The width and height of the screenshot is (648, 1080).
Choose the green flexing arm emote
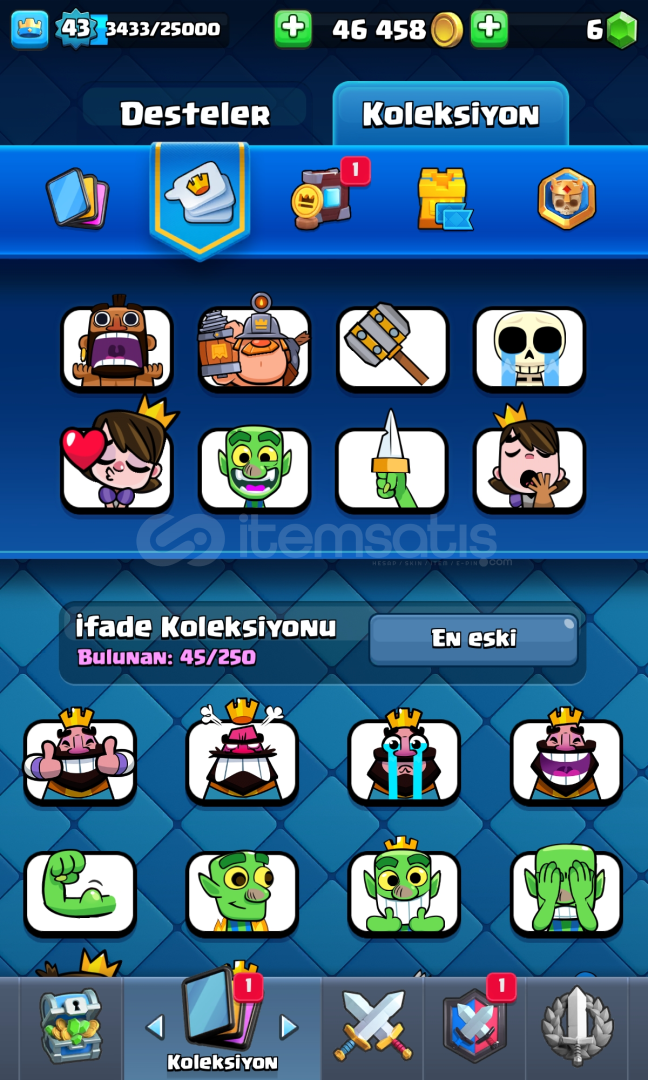[80, 893]
